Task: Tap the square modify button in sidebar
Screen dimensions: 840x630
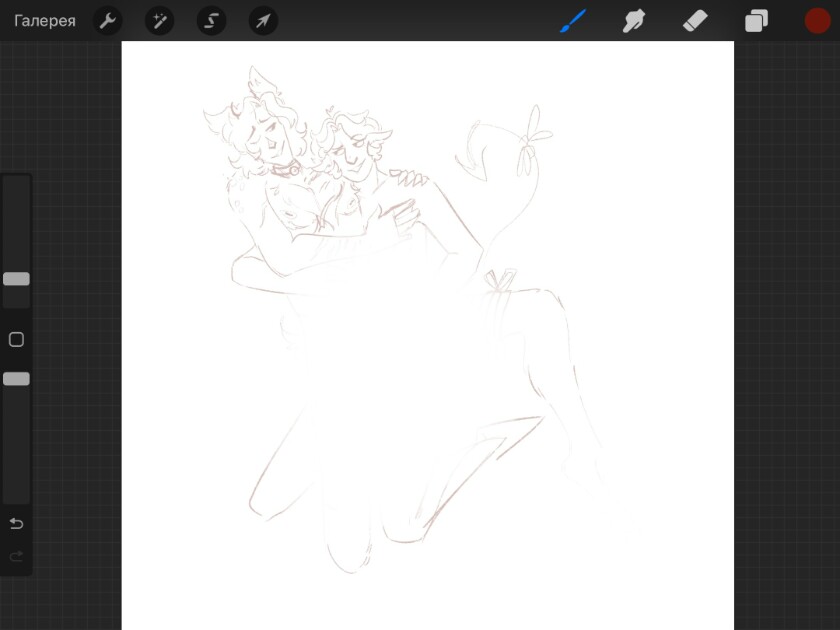Action: [x=17, y=339]
